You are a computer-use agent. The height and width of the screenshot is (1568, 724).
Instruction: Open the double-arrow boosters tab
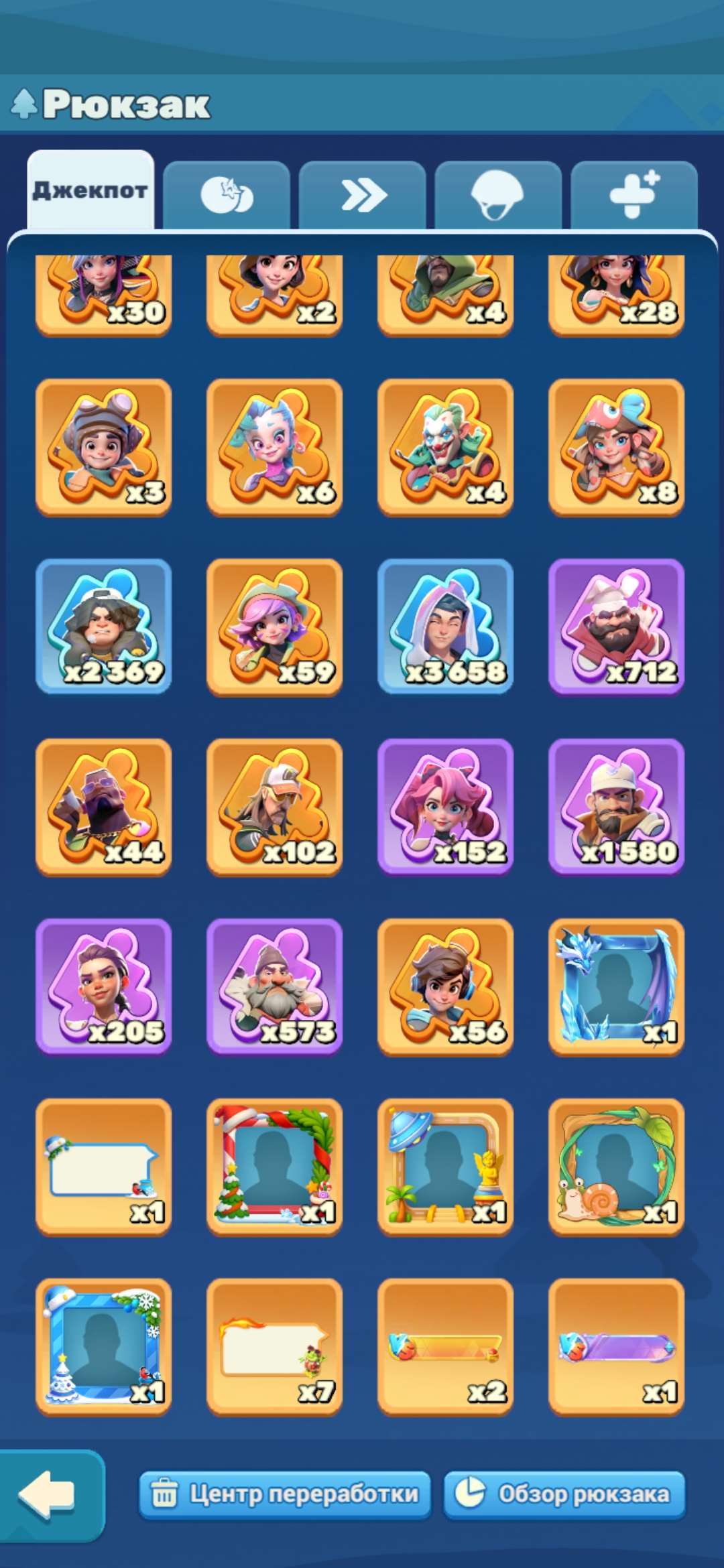tap(362, 196)
